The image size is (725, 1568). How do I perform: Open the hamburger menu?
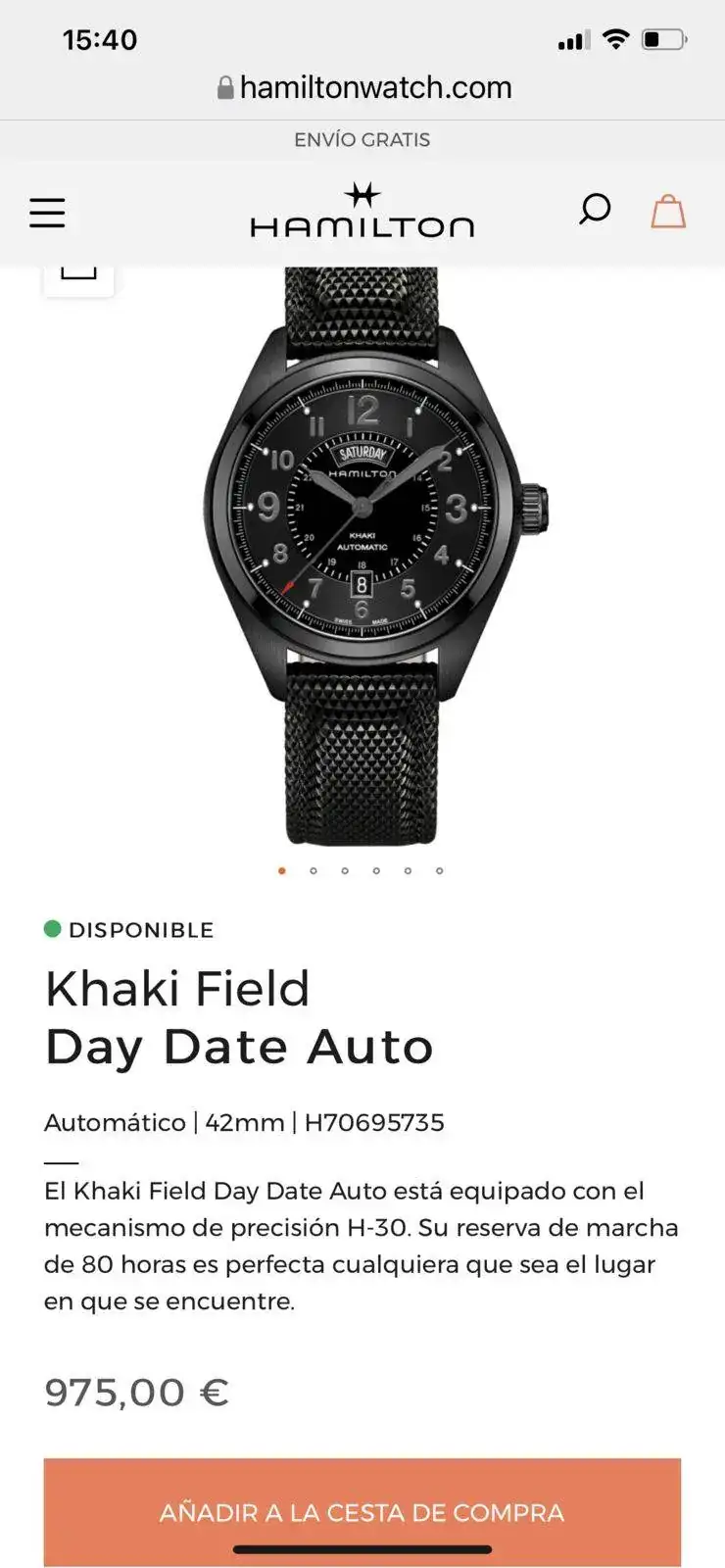point(47,213)
